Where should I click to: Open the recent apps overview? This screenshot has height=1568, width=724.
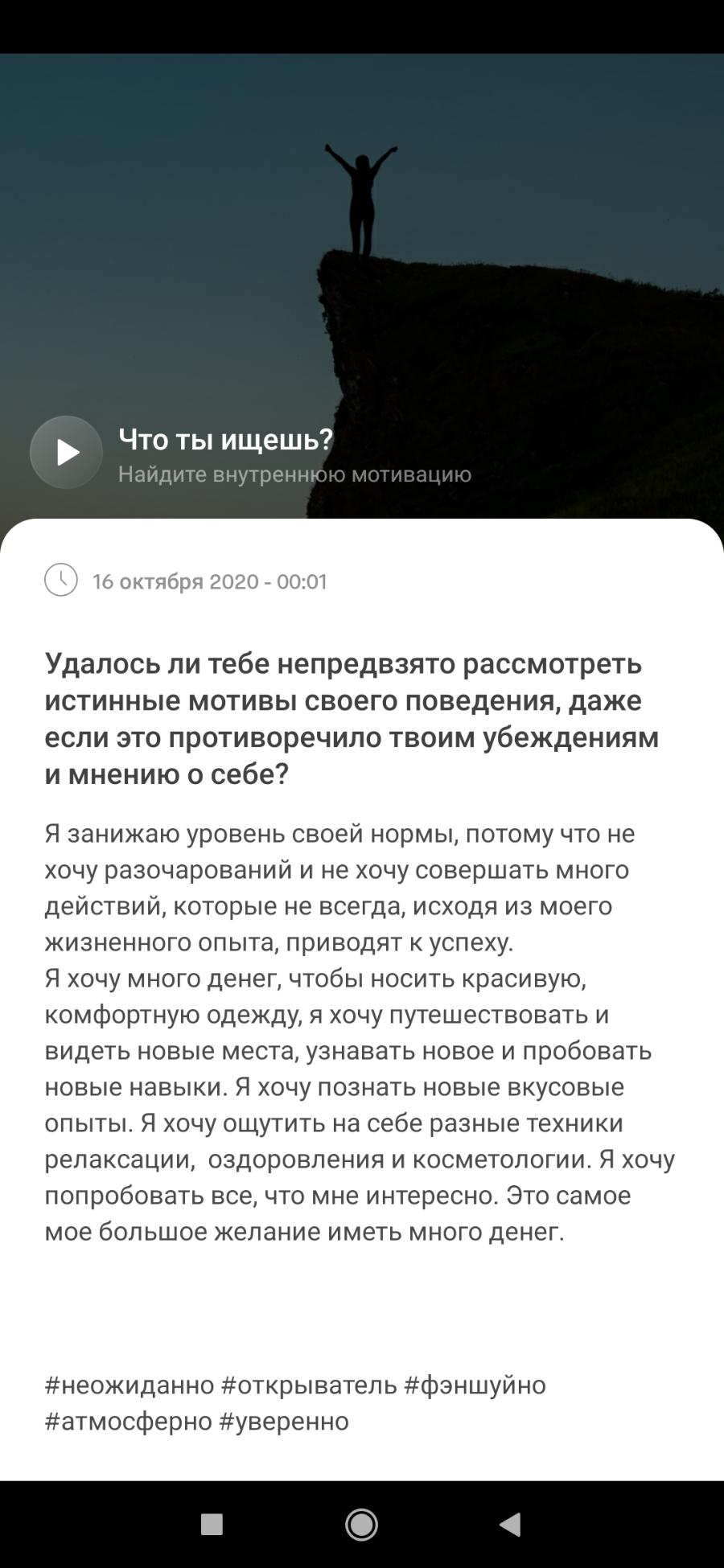212,1524
